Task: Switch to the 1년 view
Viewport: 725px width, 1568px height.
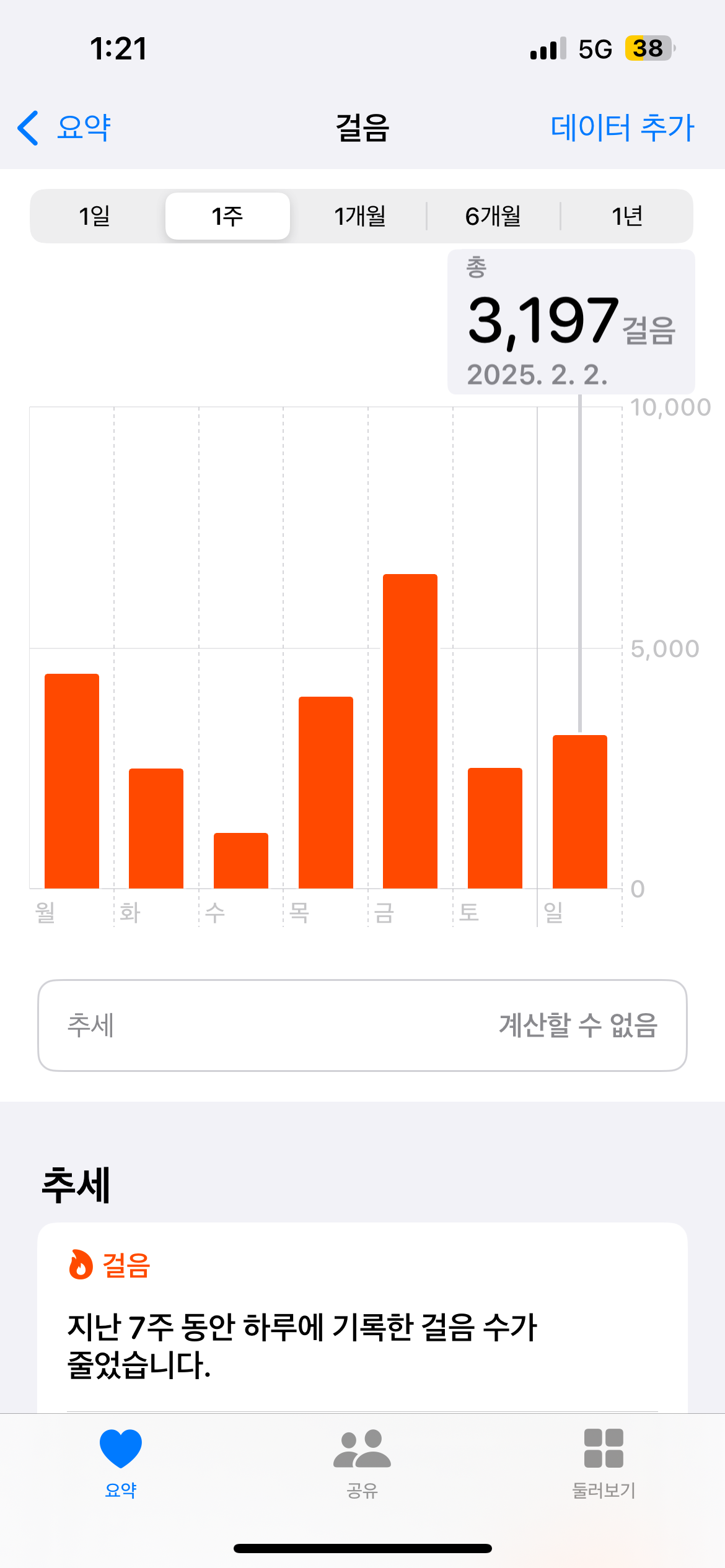Action: coord(627,216)
